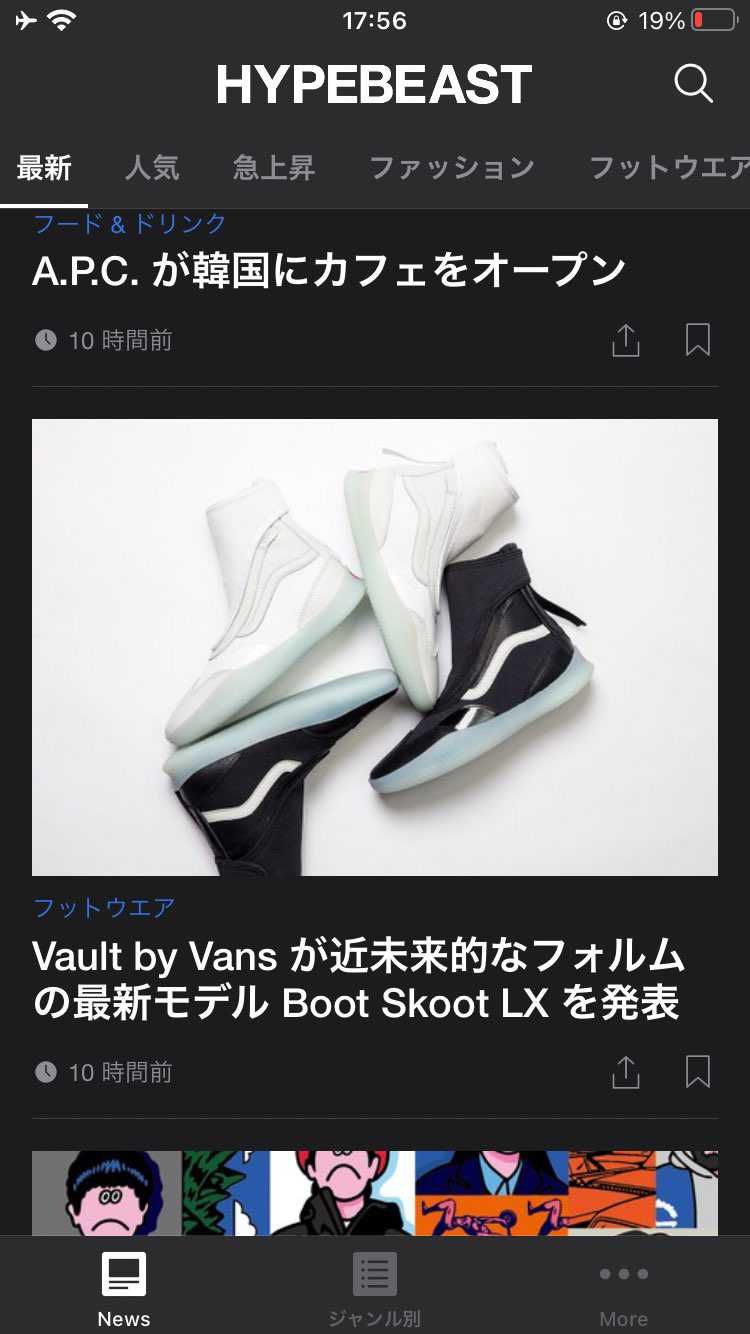The width and height of the screenshot is (750, 1334).
Task: Open the A.P.C. Korea cafe article headline
Action: (x=328, y=268)
